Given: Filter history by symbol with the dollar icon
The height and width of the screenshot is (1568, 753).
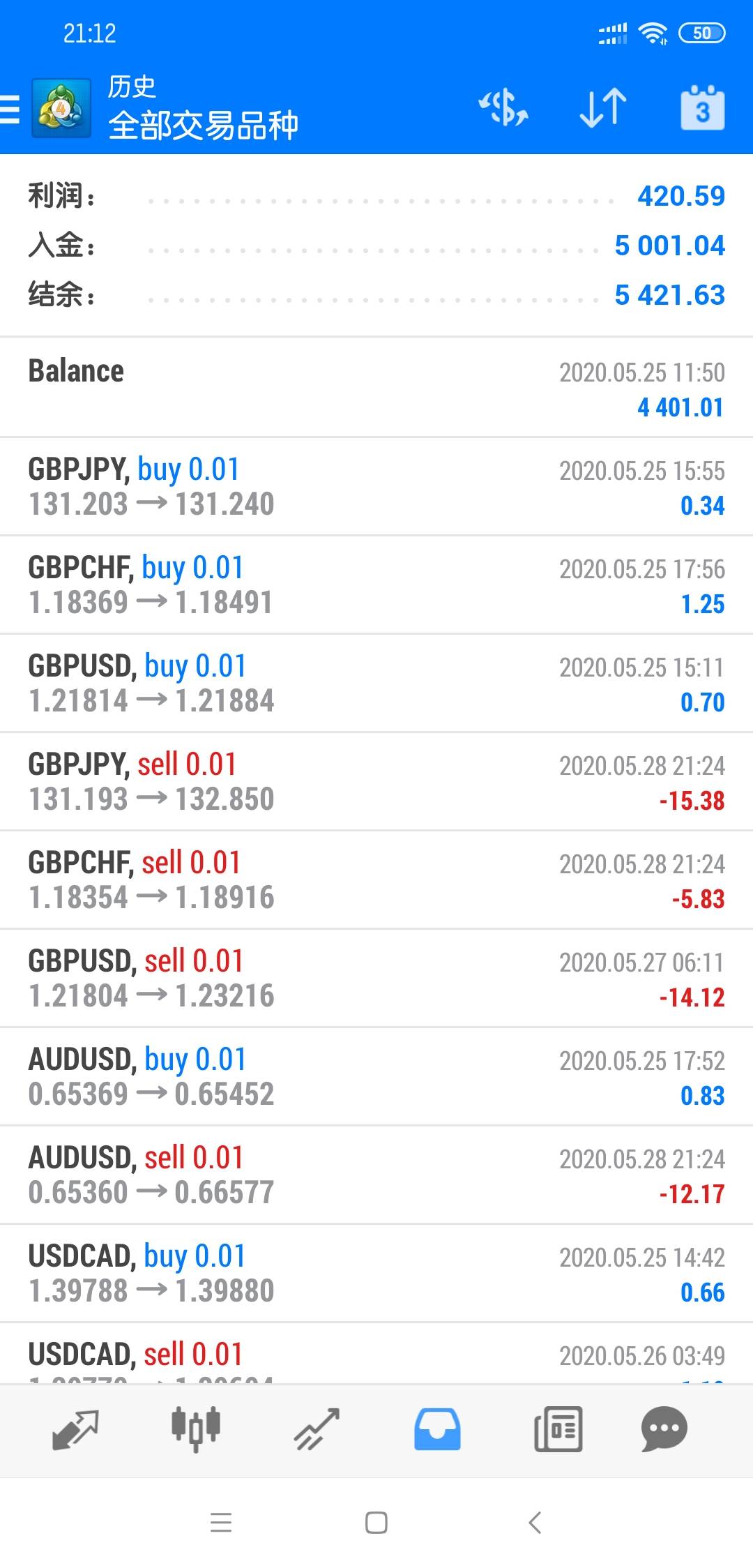Looking at the screenshot, I should (x=503, y=108).
